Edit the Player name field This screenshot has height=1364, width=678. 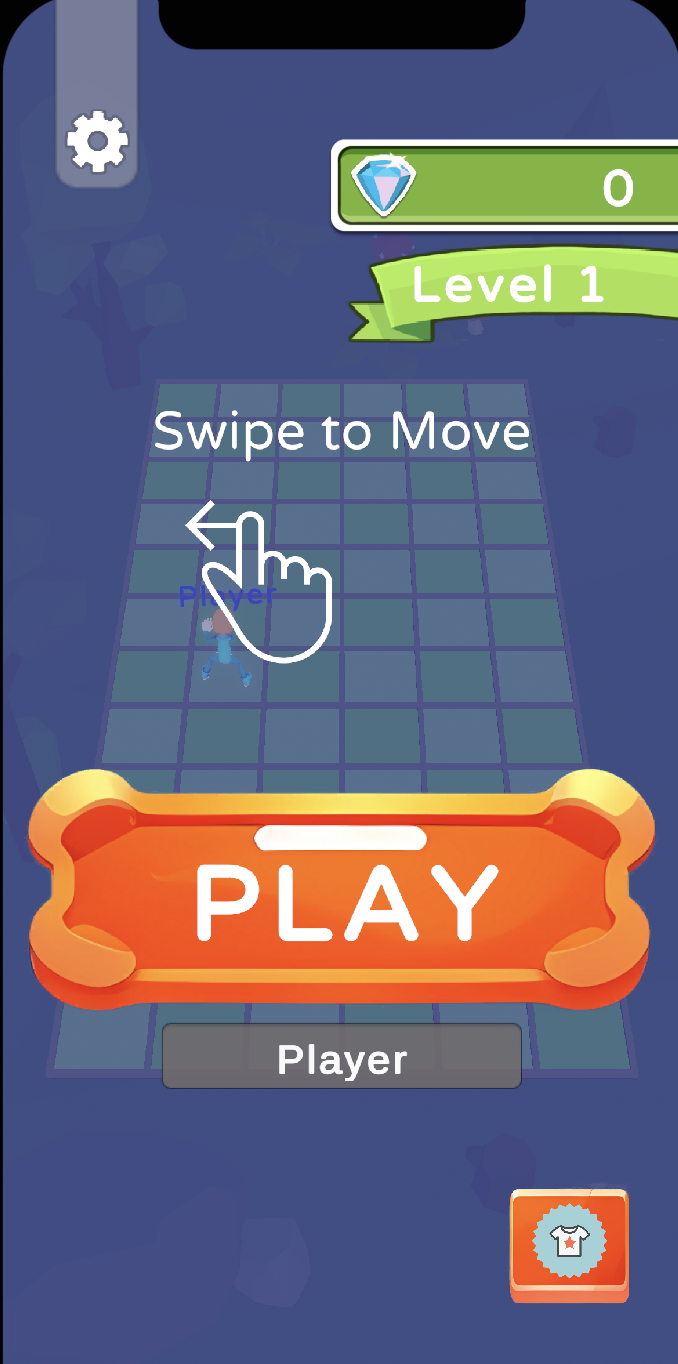(342, 1057)
